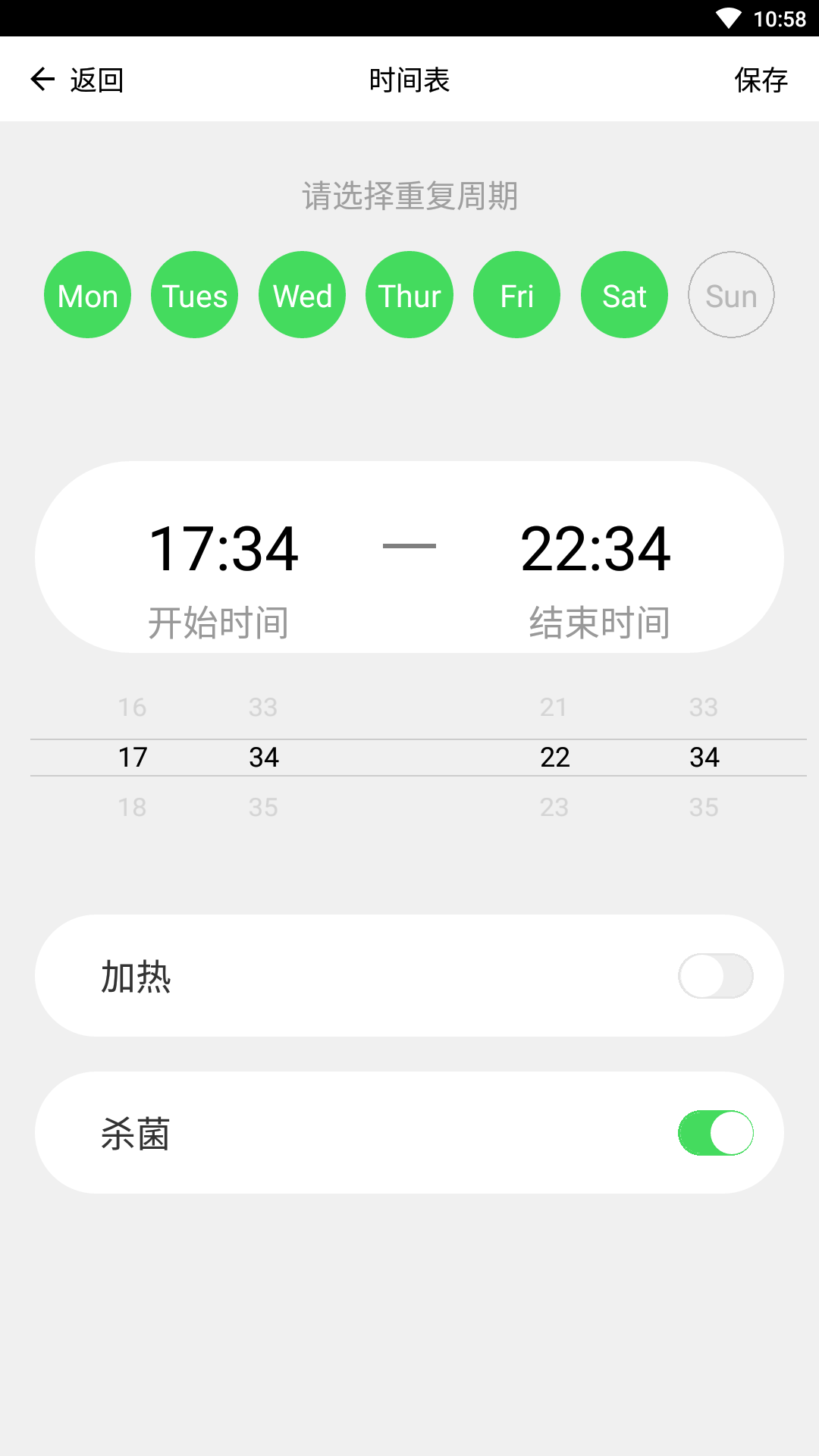This screenshot has width=819, height=1456.
Task: Toggle the Sat selection
Action: (x=624, y=294)
